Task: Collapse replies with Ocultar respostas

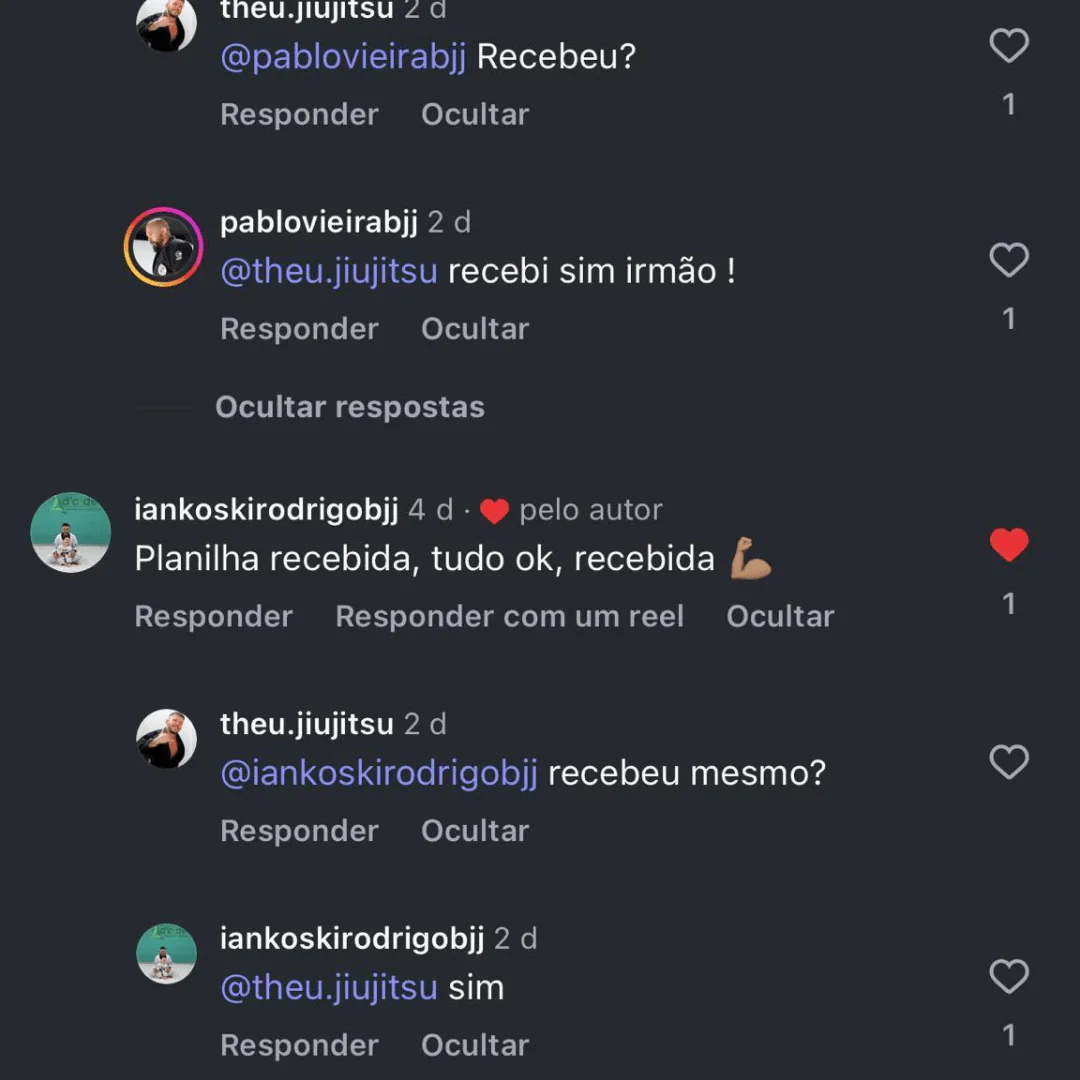Action: coord(349,407)
